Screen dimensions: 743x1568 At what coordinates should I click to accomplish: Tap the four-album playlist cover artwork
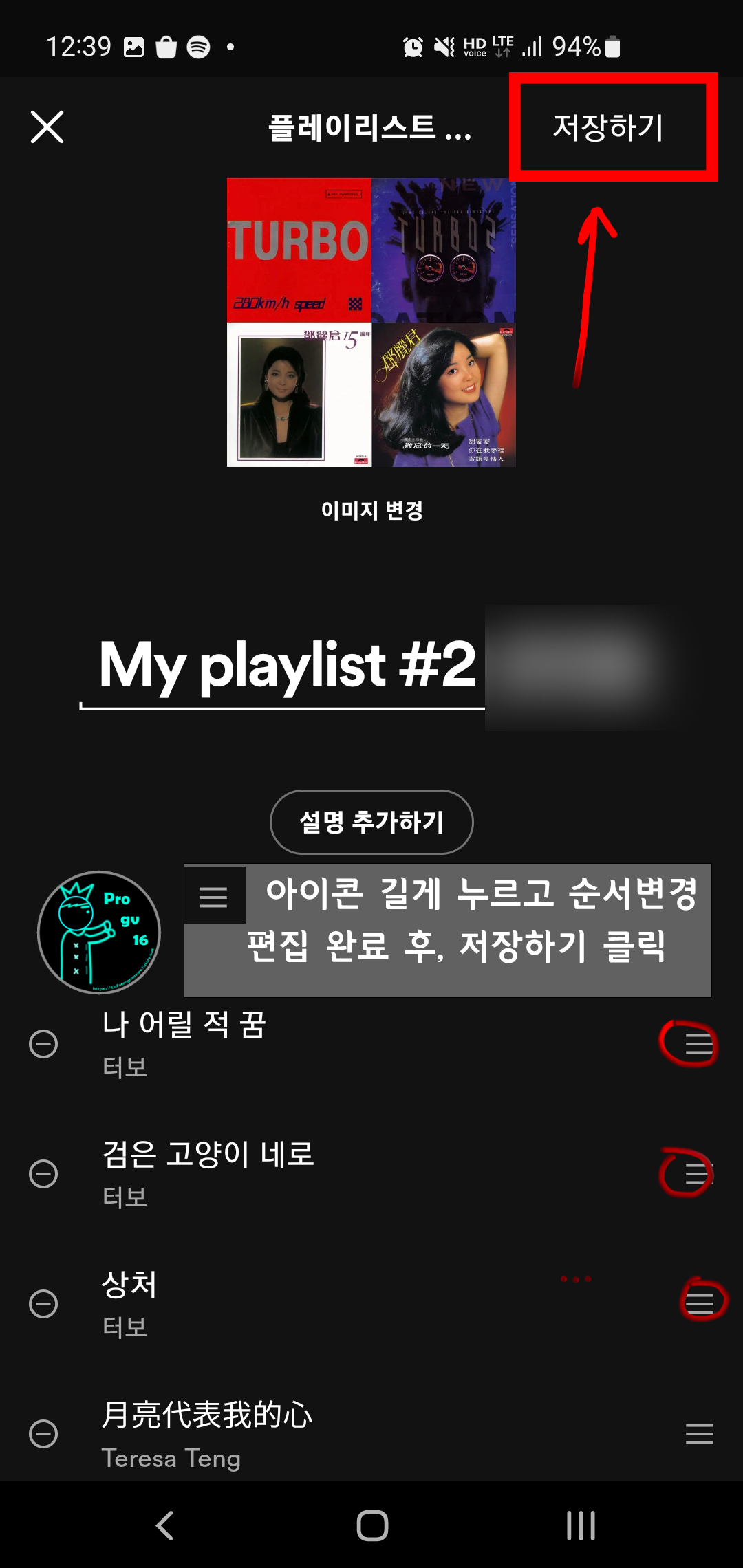click(x=371, y=323)
